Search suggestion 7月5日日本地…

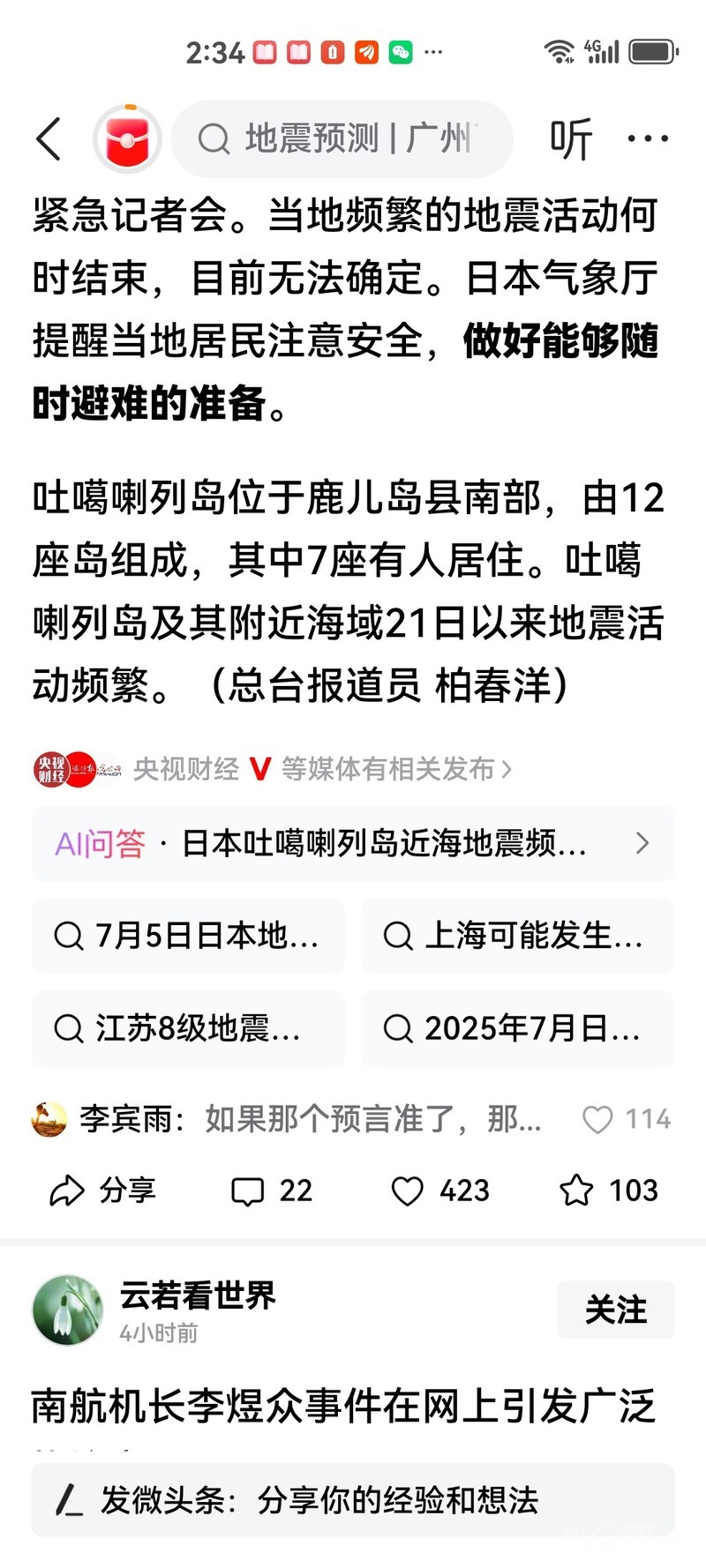188,936
